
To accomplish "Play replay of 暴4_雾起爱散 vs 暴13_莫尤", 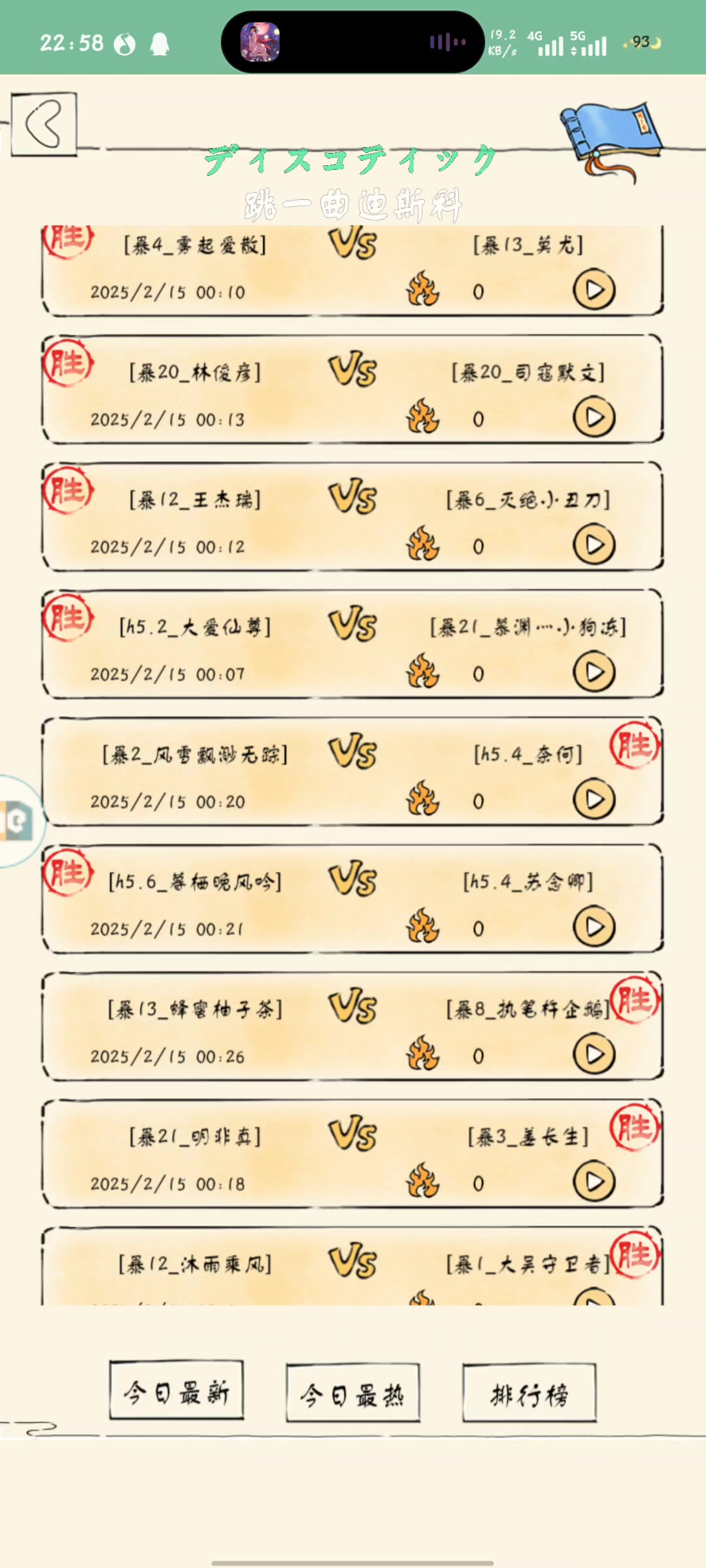I will pos(594,290).
